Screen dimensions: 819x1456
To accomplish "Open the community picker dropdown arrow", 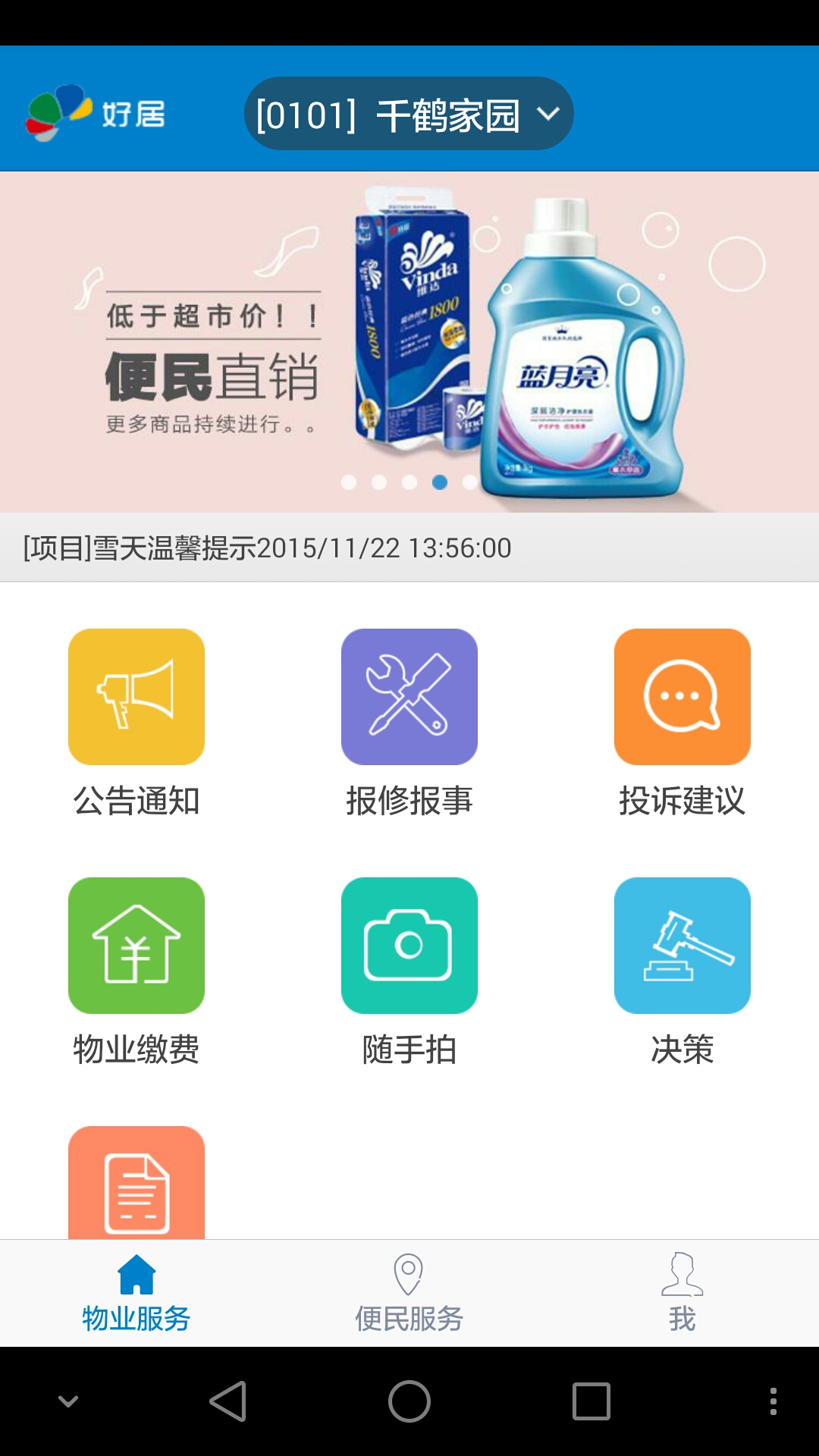I will coord(549,112).
